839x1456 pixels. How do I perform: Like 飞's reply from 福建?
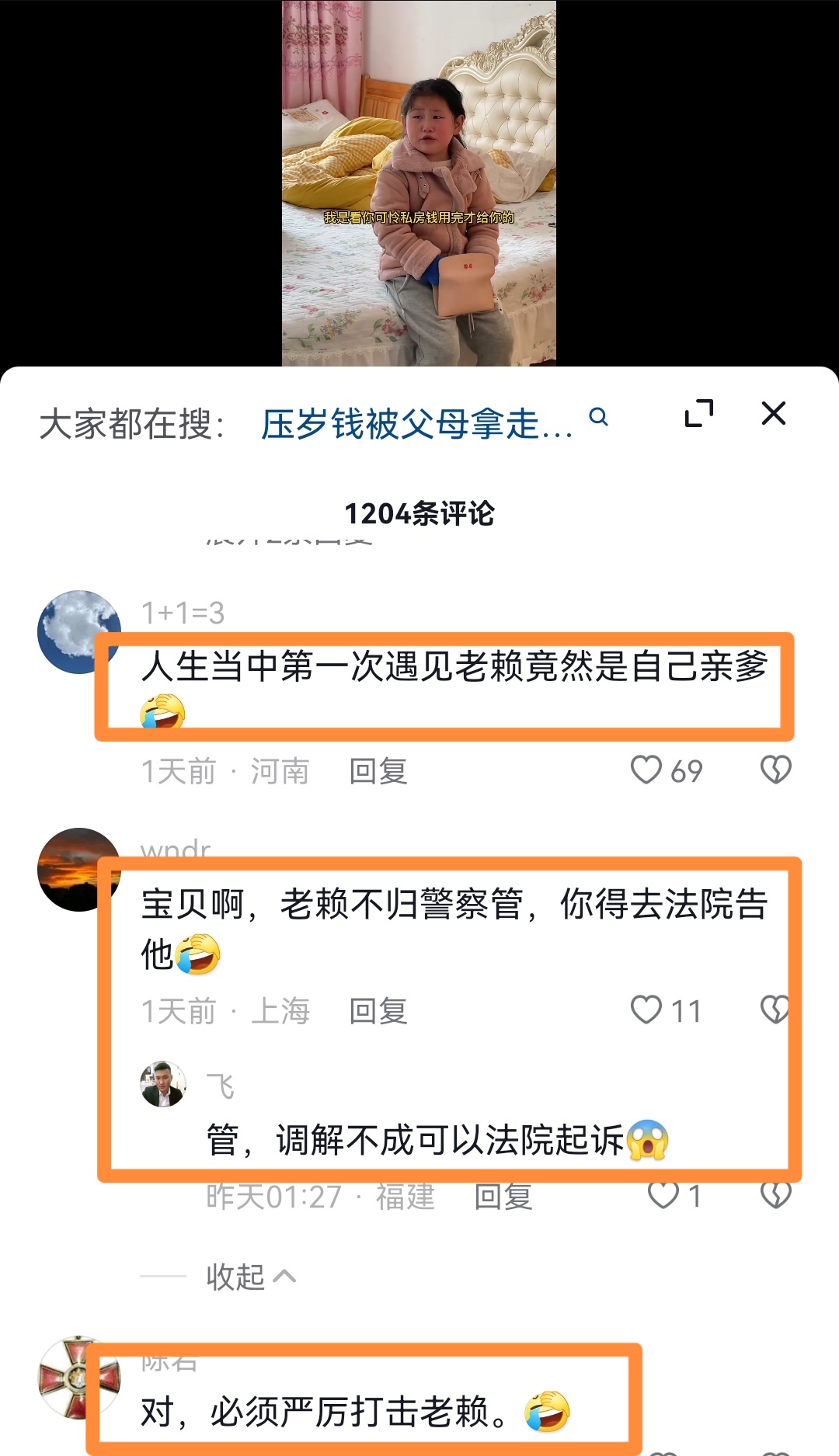click(x=663, y=1197)
